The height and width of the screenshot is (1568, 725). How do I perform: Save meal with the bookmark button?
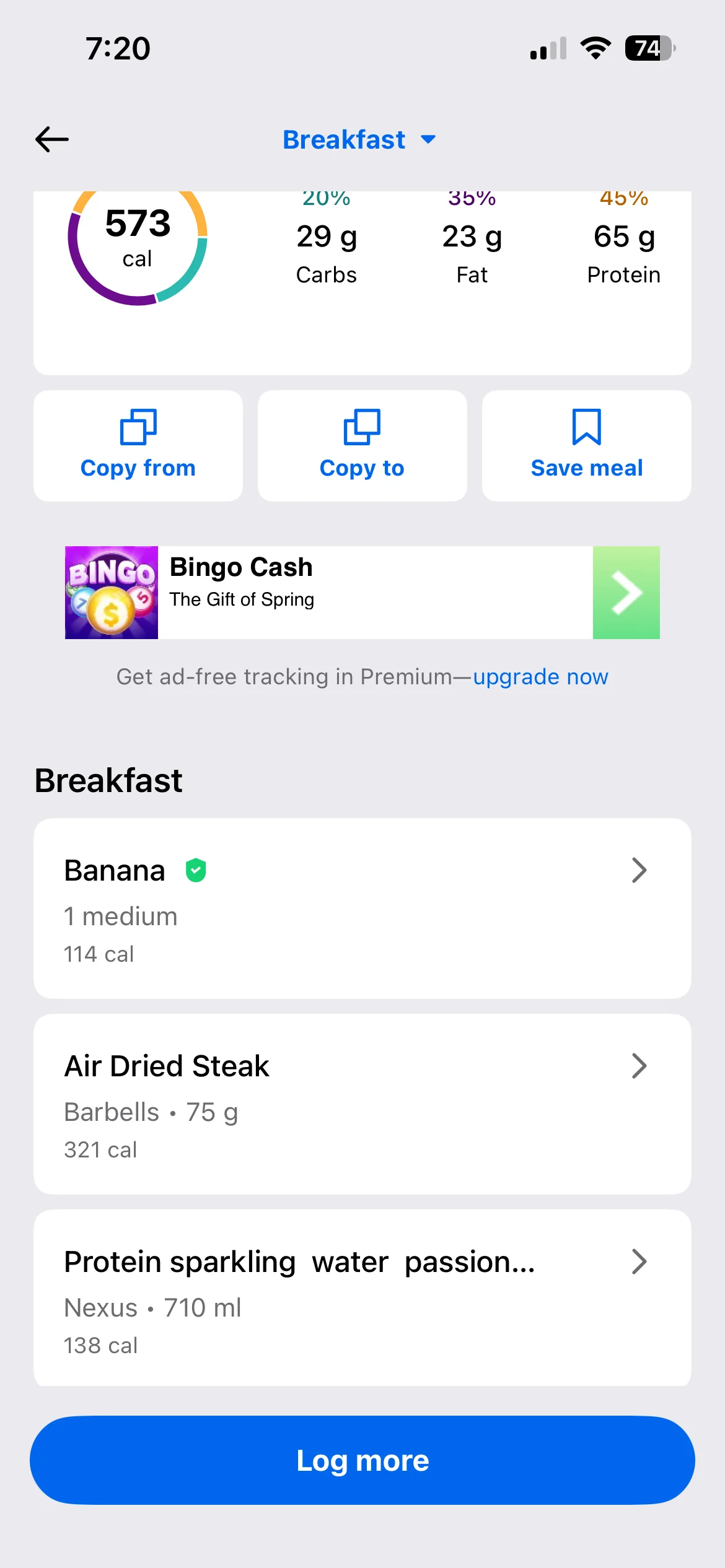(586, 446)
